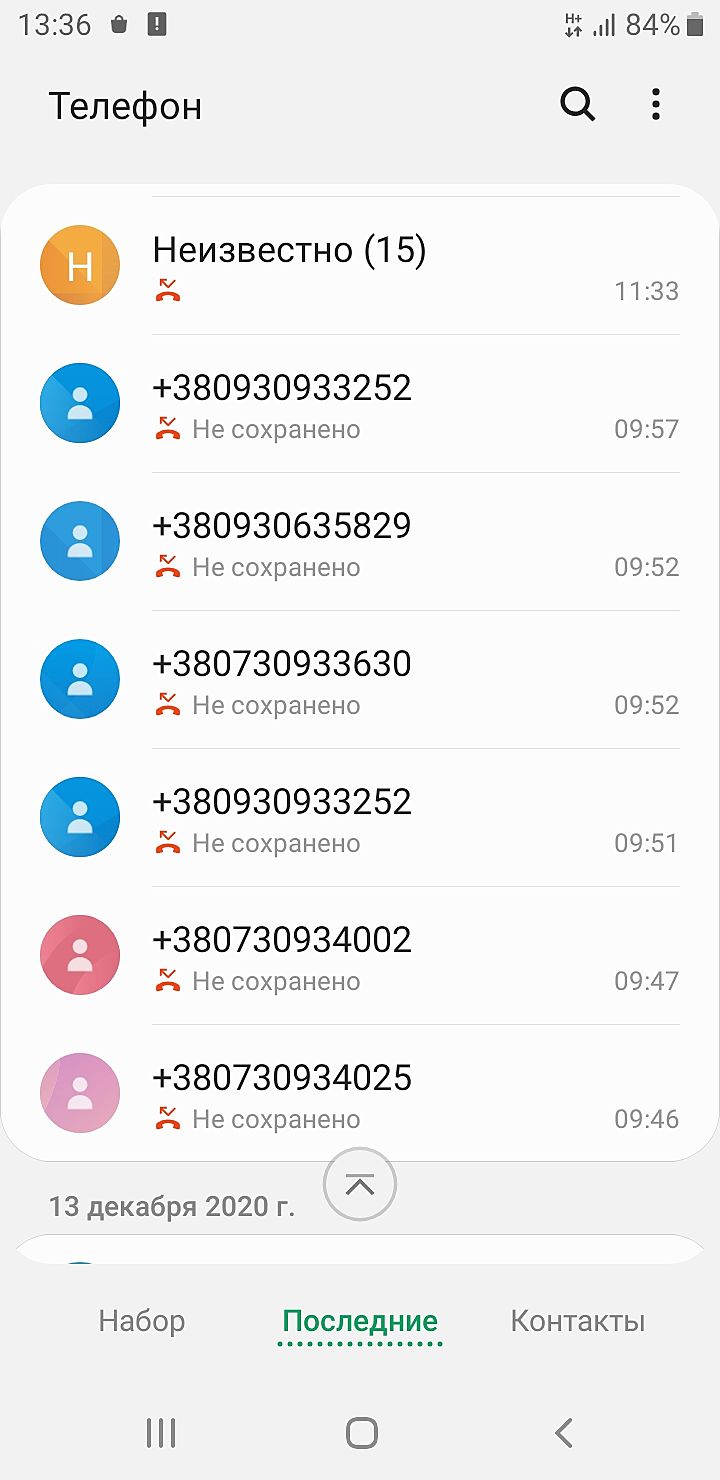Select the missed call from +380730934002
The width and height of the screenshot is (720, 1480).
pyautogui.click(x=400, y=956)
